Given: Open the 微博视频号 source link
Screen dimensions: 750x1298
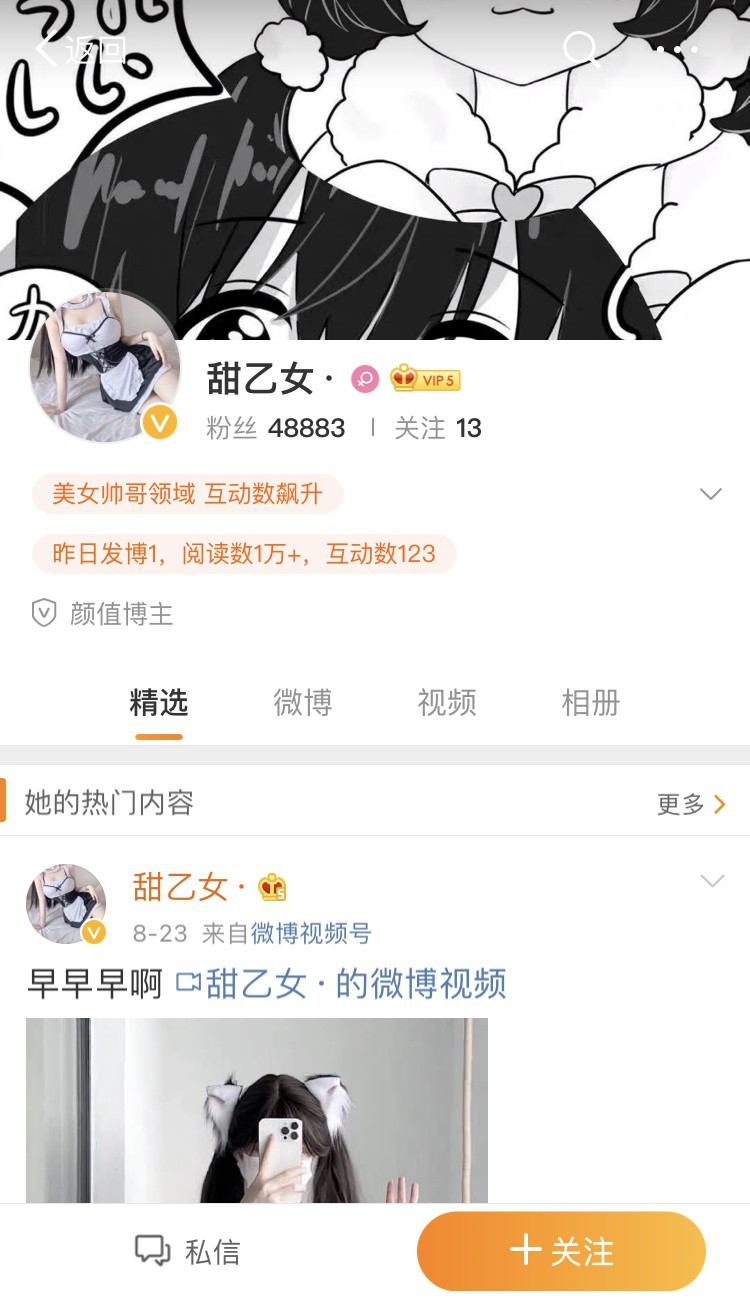Looking at the screenshot, I should [310, 934].
